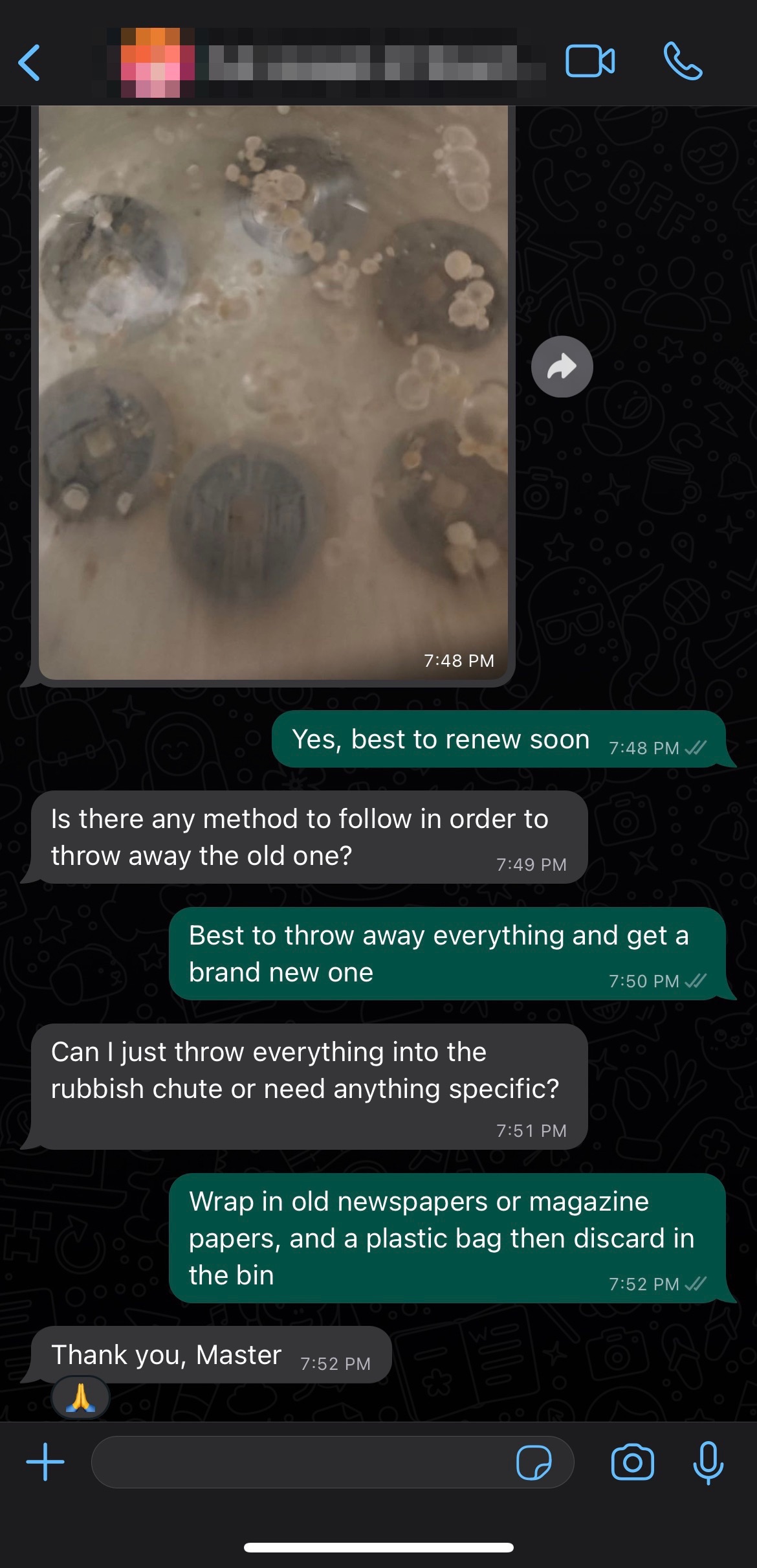
Task: Start a video call
Action: (589, 62)
